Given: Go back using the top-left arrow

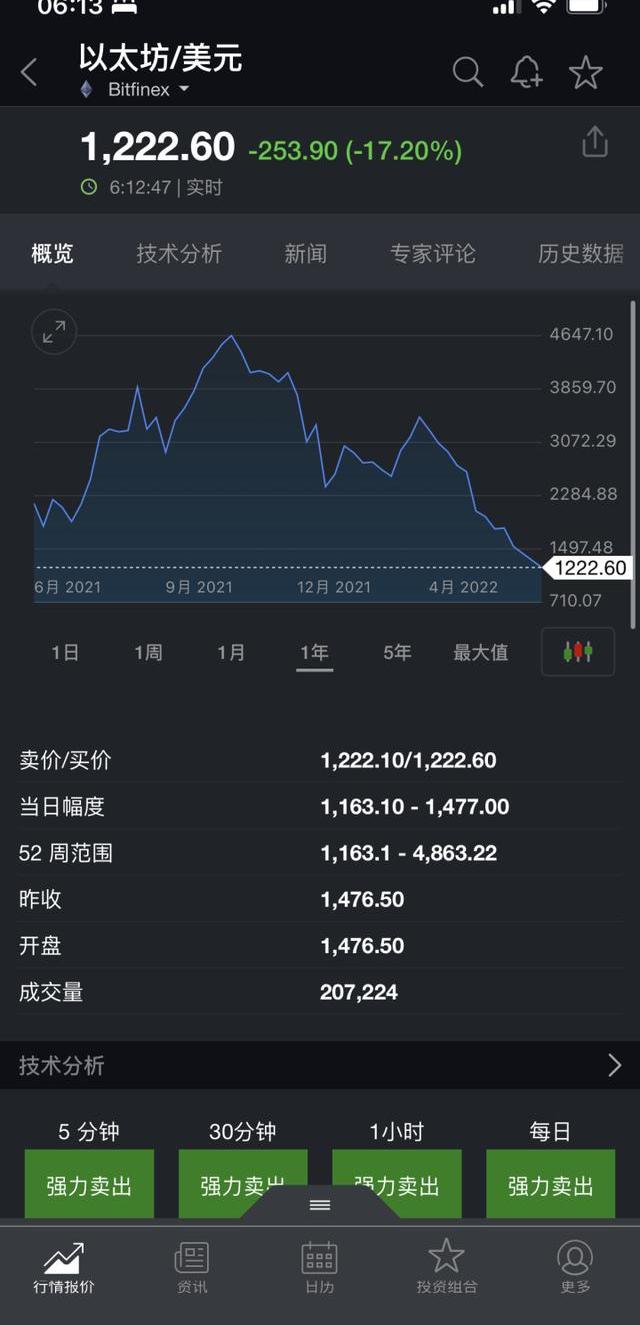Looking at the screenshot, I should pyautogui.click(x=29, y=72).
